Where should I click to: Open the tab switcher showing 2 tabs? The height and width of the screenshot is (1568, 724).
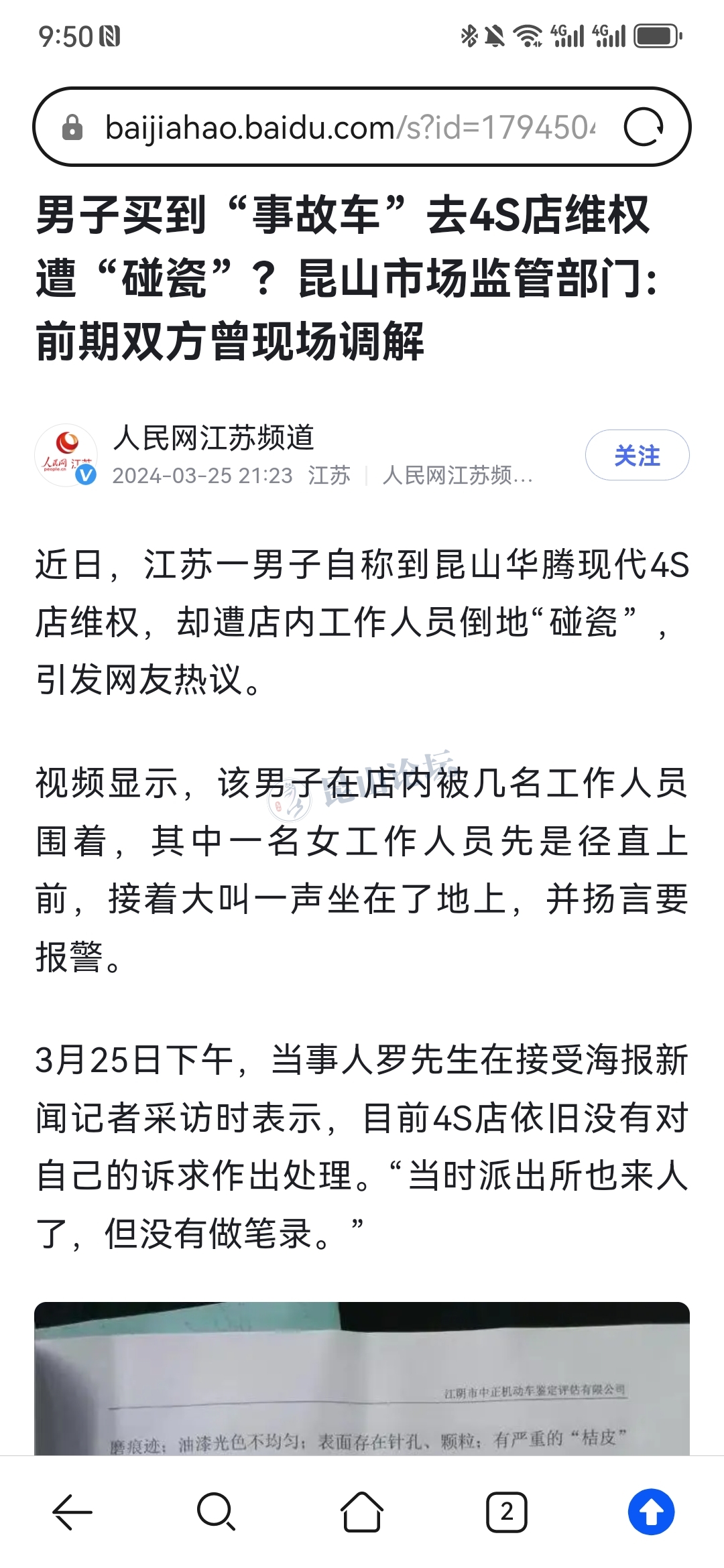(507, 1512)
